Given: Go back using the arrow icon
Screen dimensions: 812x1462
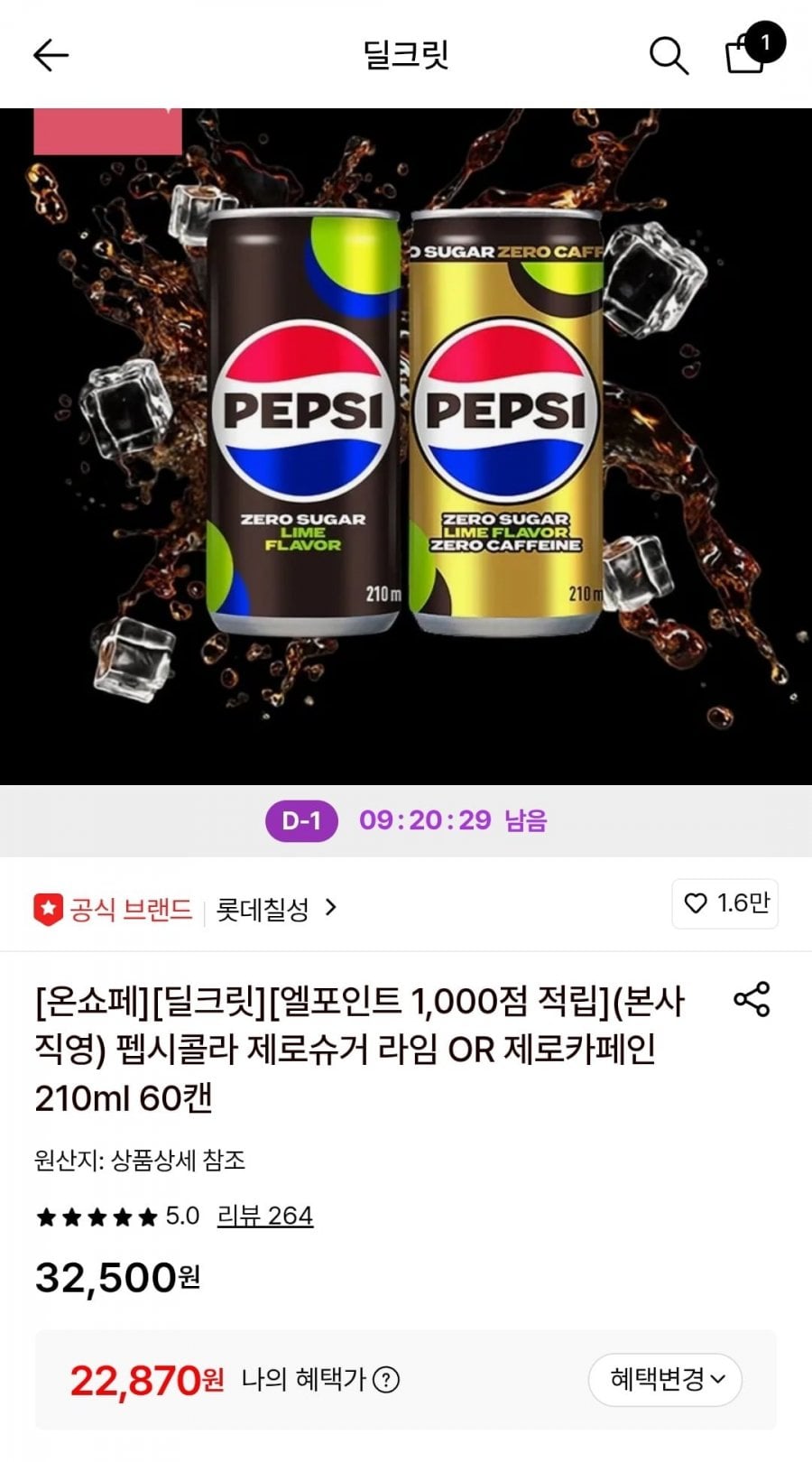Looking at the screenshot, I should tap(51, 56).
